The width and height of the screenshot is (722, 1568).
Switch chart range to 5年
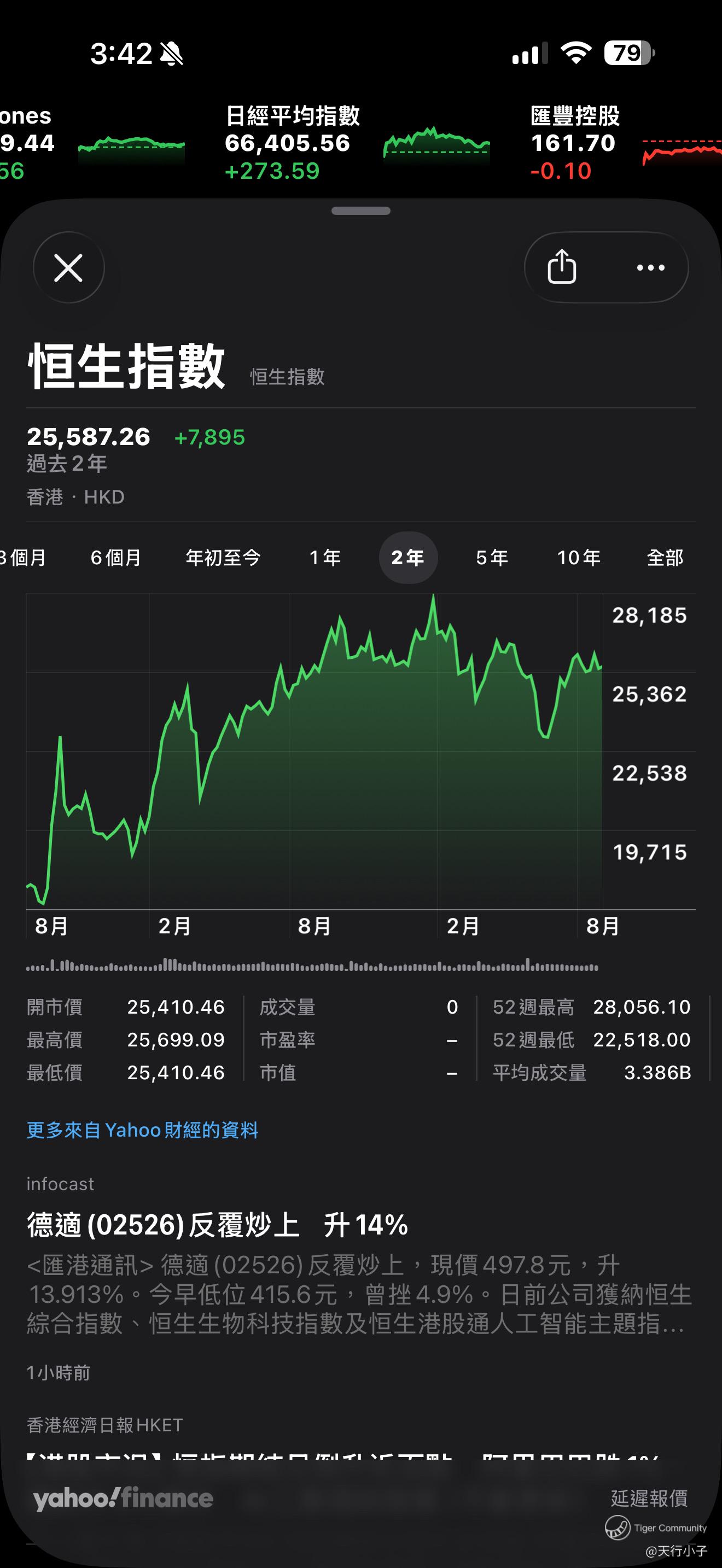click(x=491, y=558)
